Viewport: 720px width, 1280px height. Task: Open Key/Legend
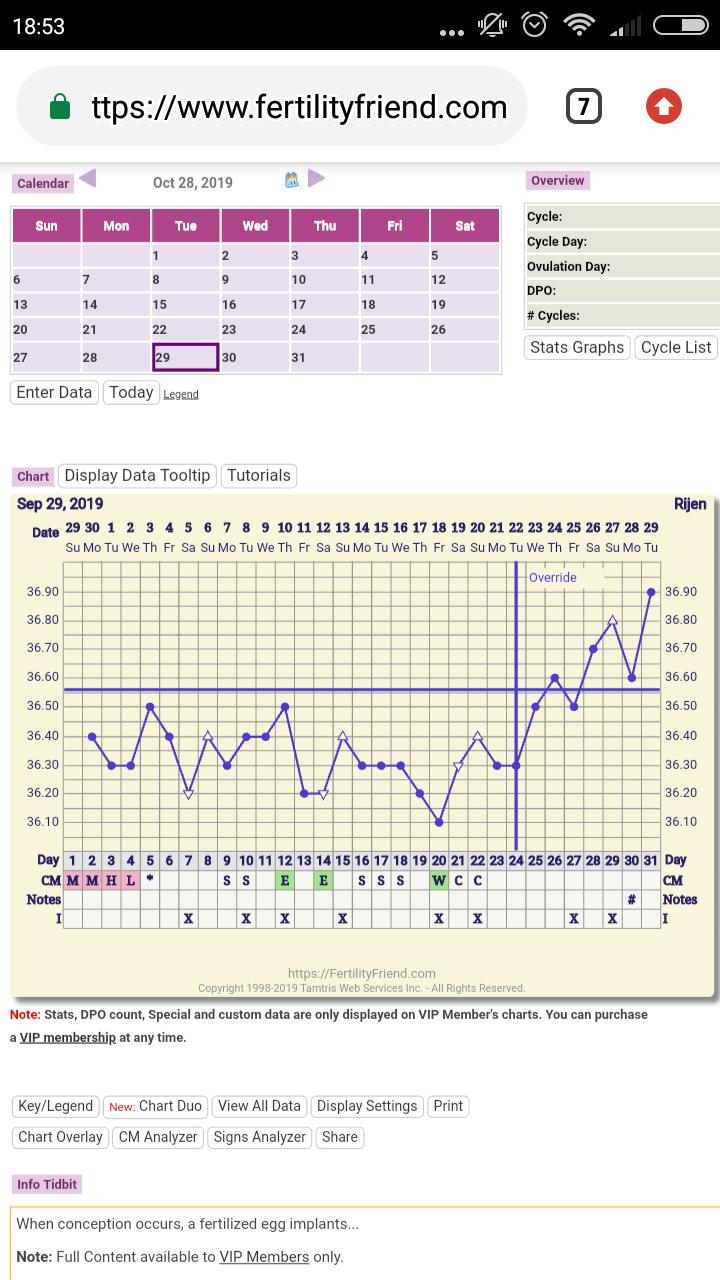56,1106
